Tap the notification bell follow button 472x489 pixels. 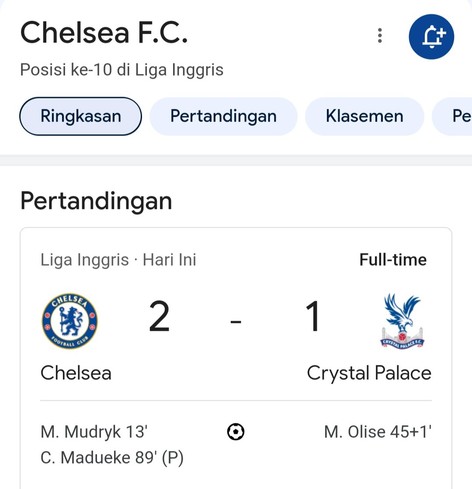pyautogui.click(x=431, y=37)
